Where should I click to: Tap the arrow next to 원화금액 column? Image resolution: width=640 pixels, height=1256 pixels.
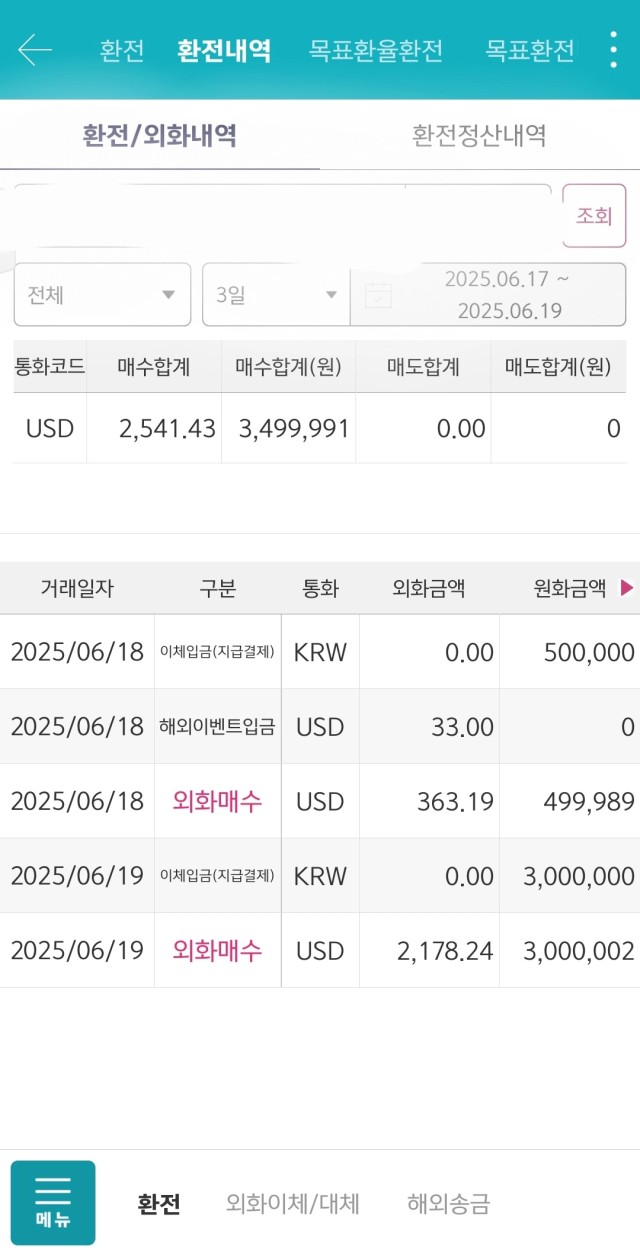627,588
